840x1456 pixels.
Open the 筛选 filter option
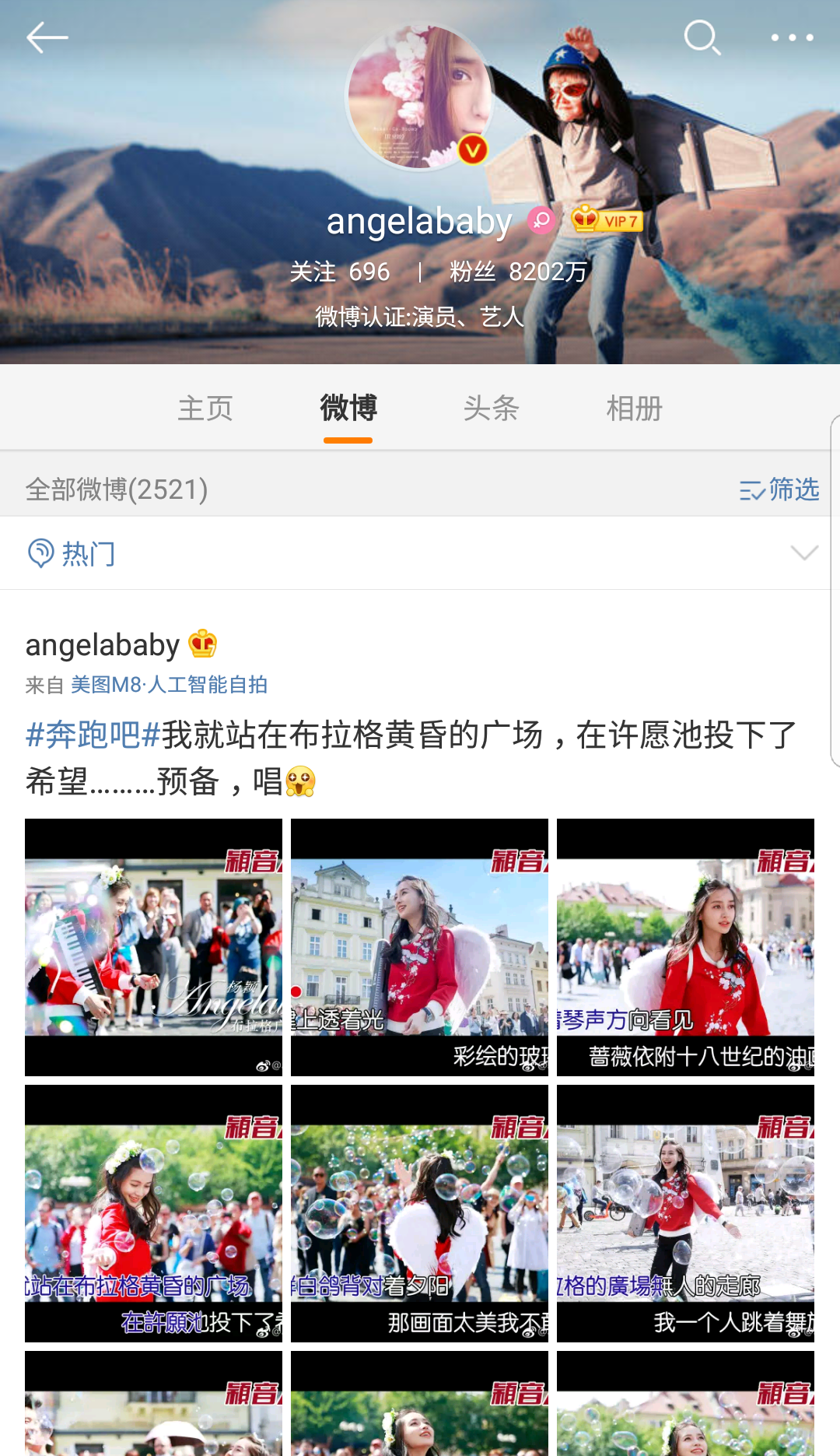click(779, 489)
